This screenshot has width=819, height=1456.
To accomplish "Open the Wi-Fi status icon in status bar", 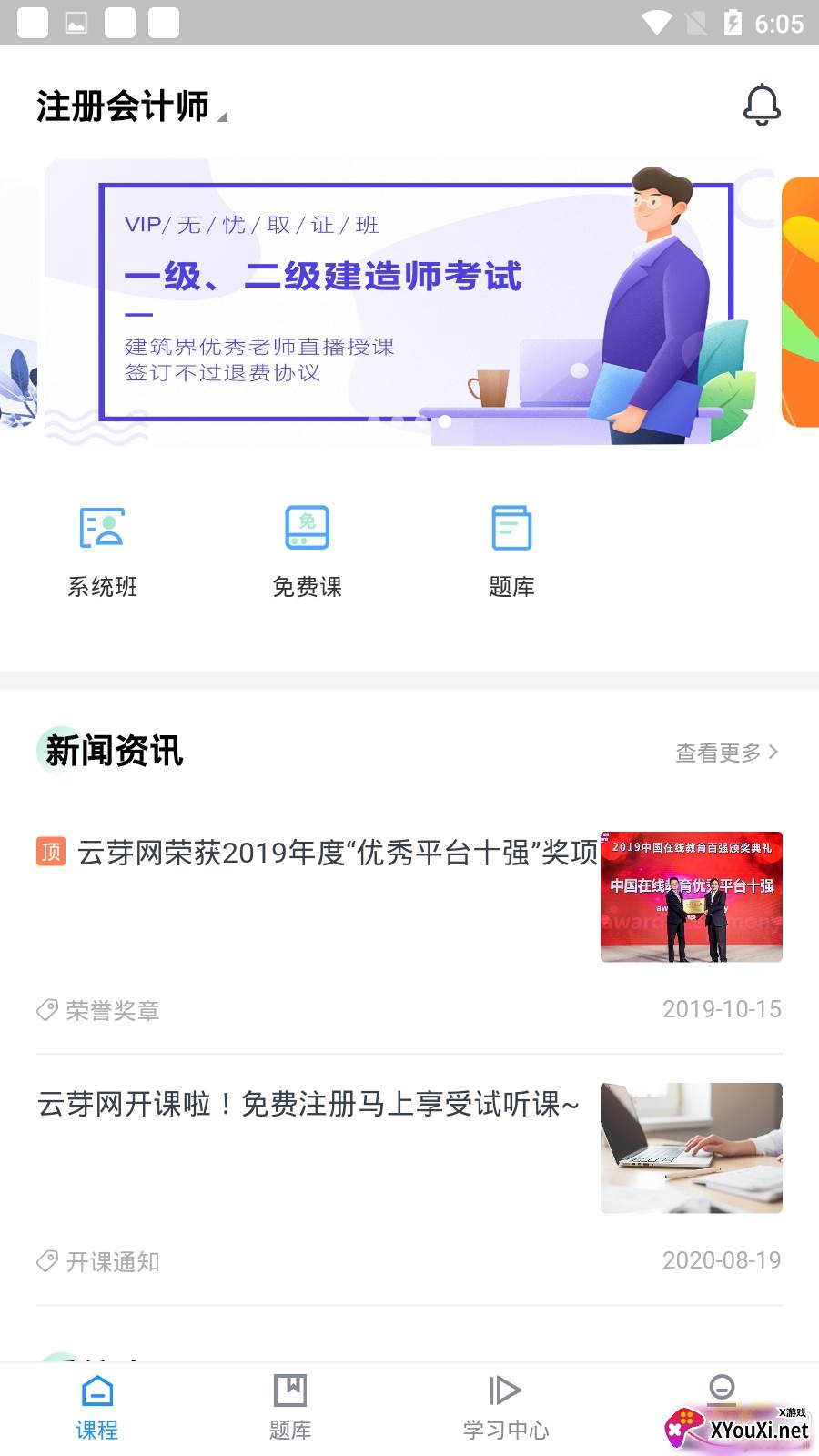I will (659, 21).
